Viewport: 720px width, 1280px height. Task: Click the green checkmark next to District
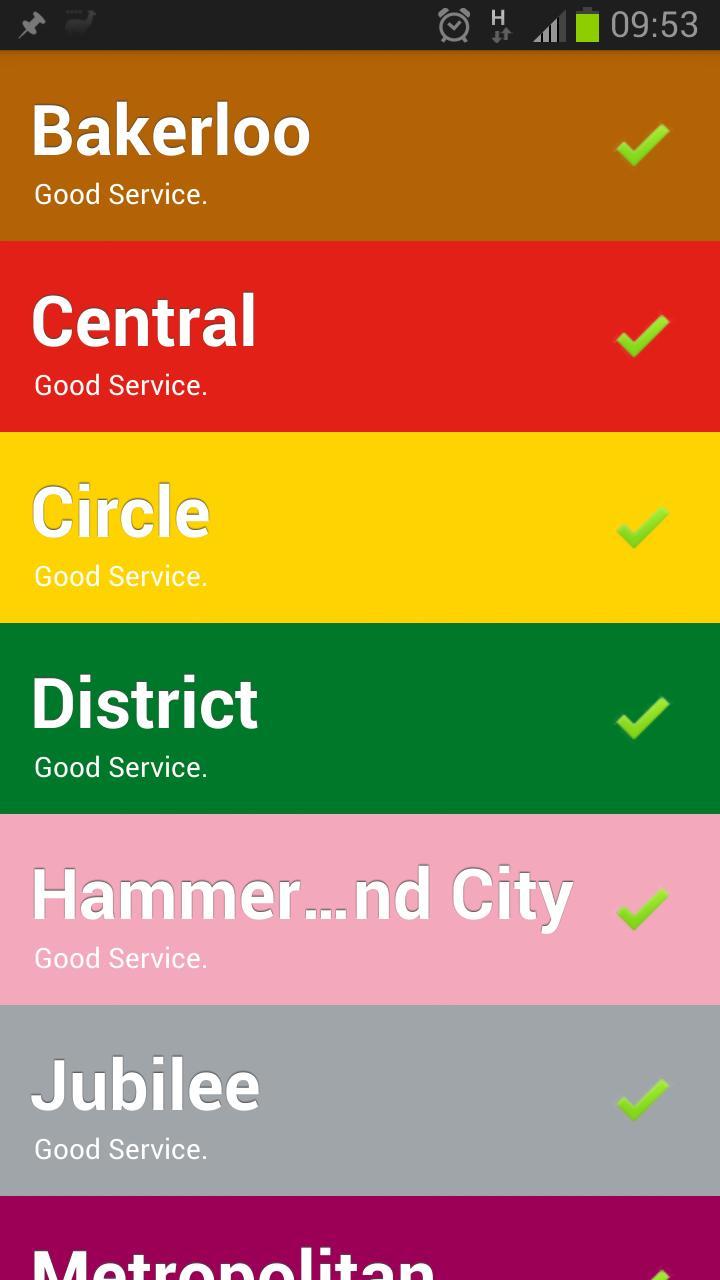pos(640,719)
